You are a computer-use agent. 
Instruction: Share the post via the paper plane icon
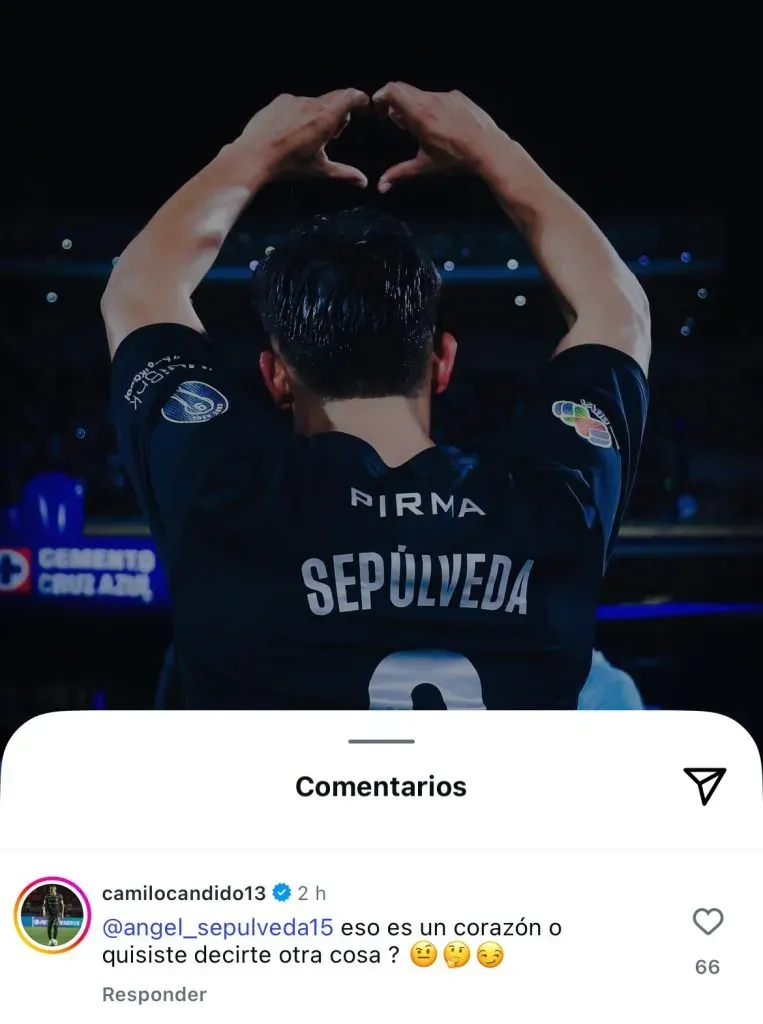coord(704,786)
